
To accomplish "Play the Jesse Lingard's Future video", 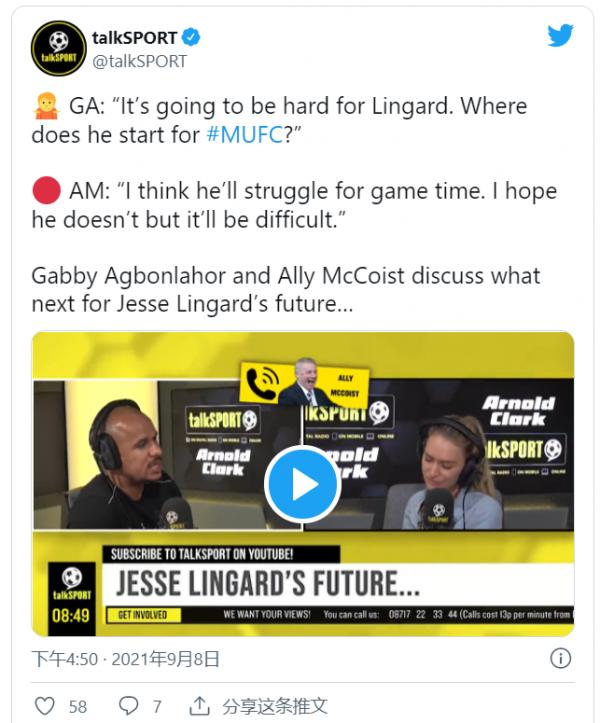I will [x=303, y=484].
